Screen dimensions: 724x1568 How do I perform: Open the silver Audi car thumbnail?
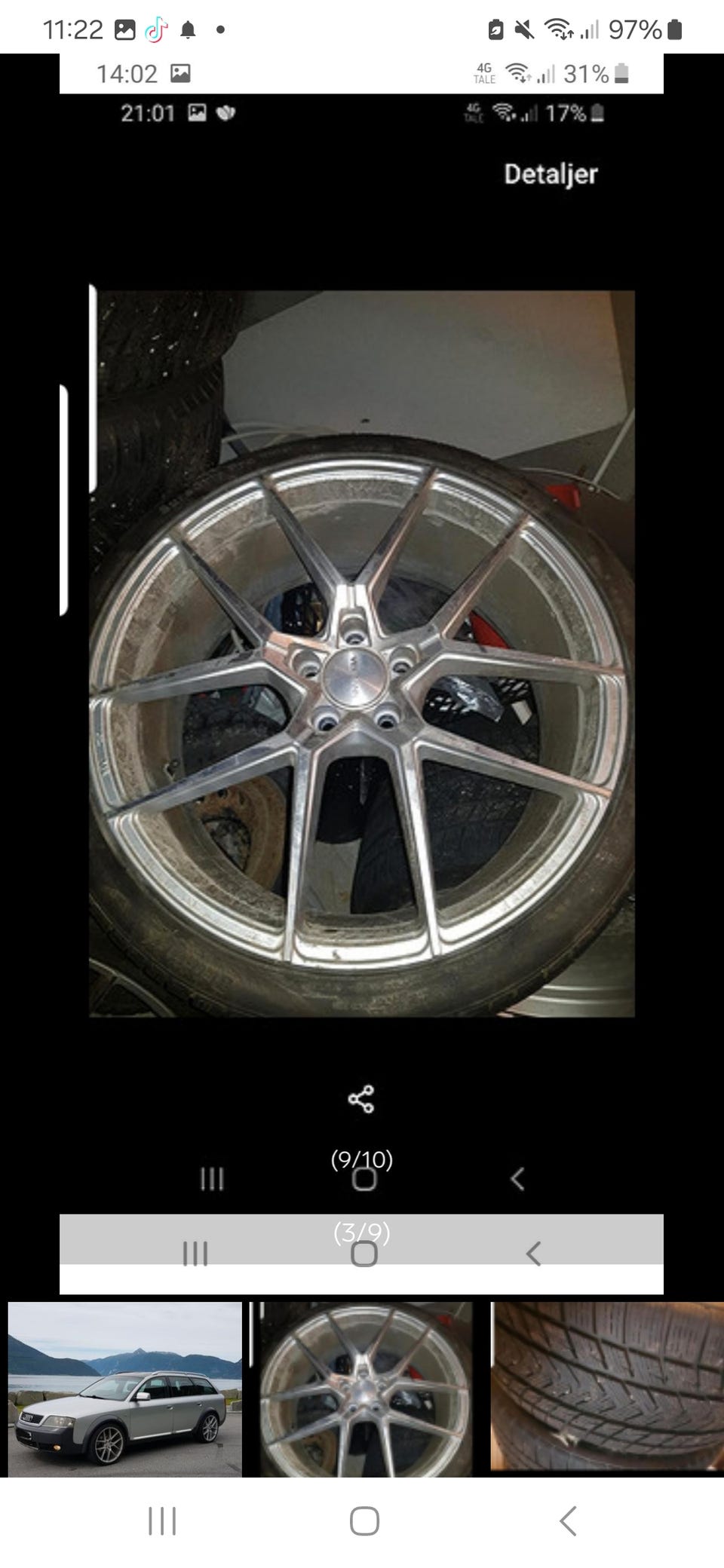pos(124,1389)
